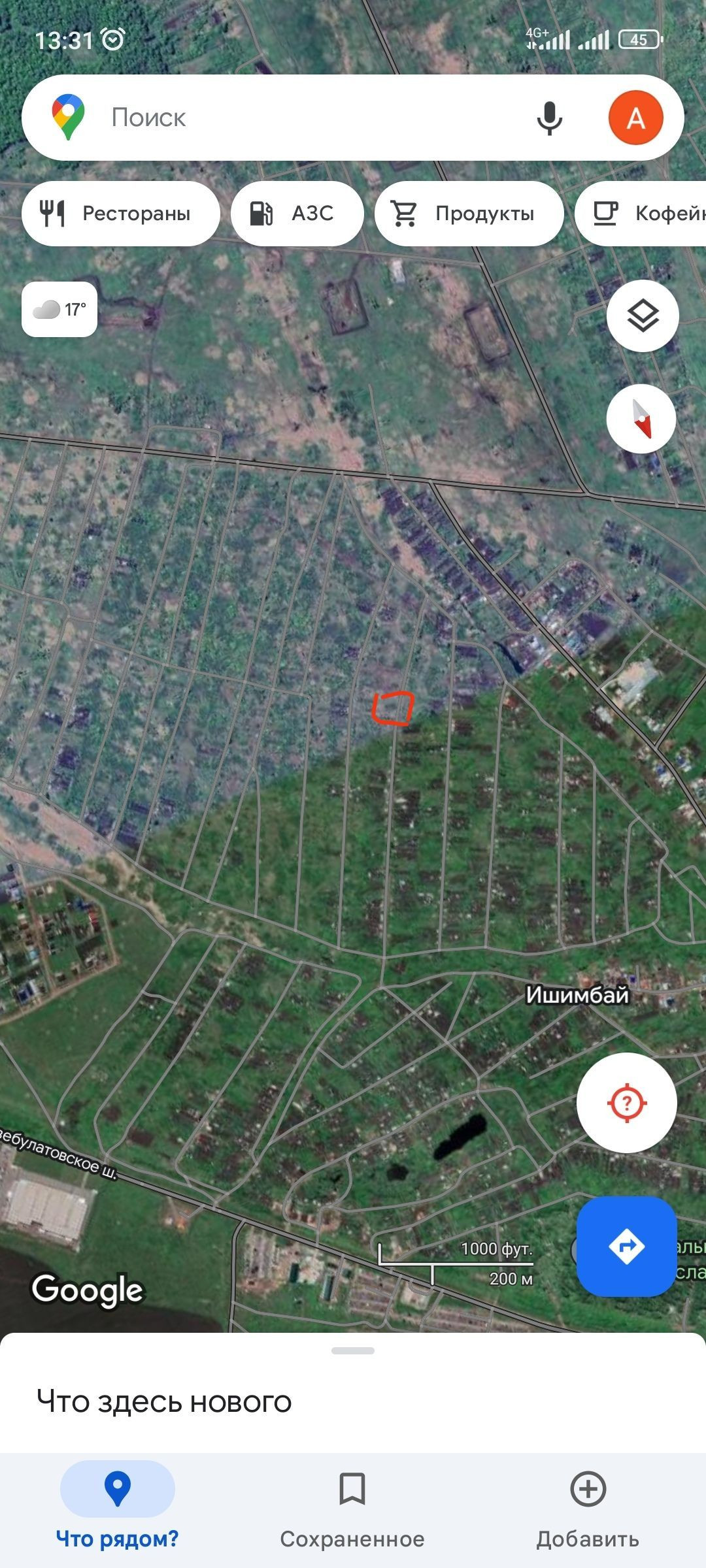Viewport: 706px width, 1568px height.
Task: Reset map orientation with the compass
Action: point(641,419)
